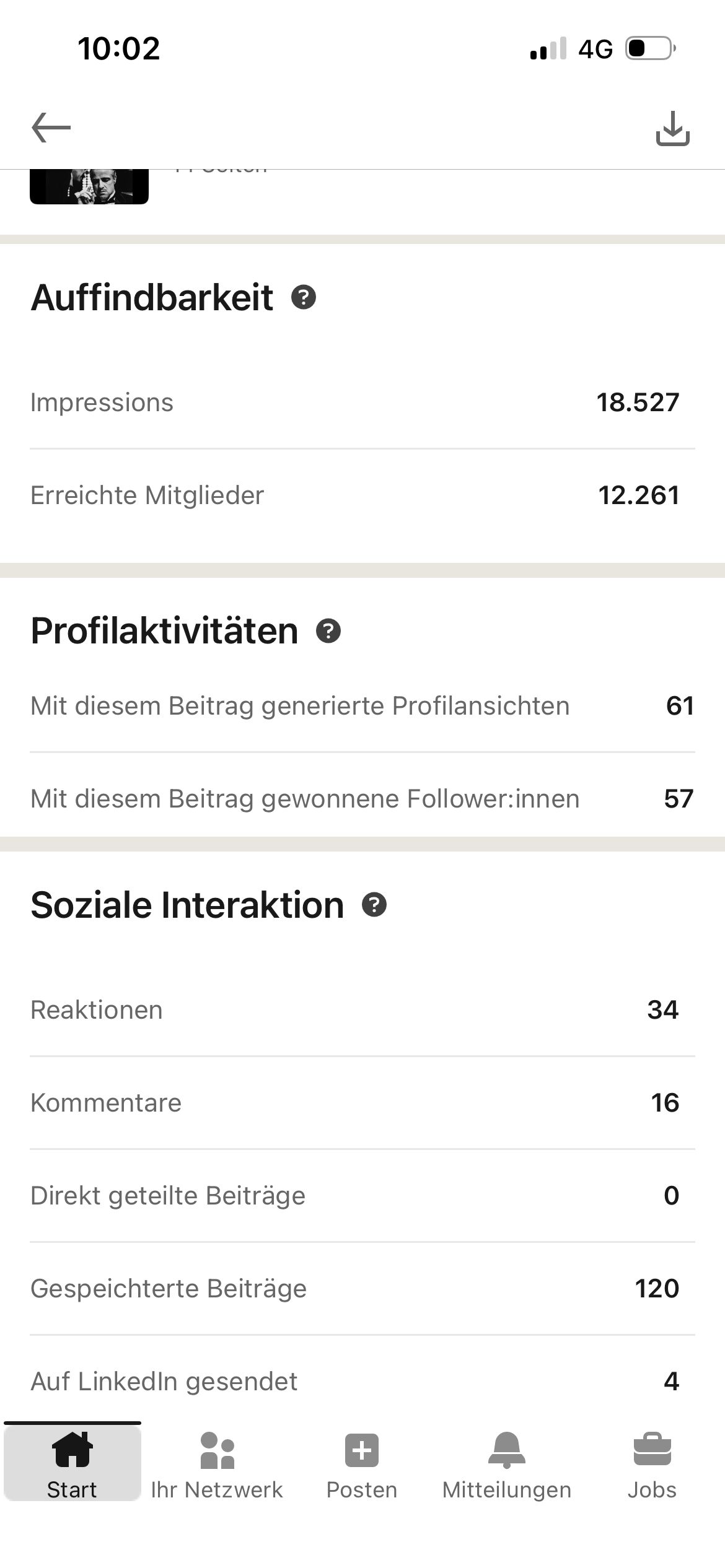Screen dimensions: 725x1568
Task: View the Reaktionen details row
Action: click(362, 1010)
